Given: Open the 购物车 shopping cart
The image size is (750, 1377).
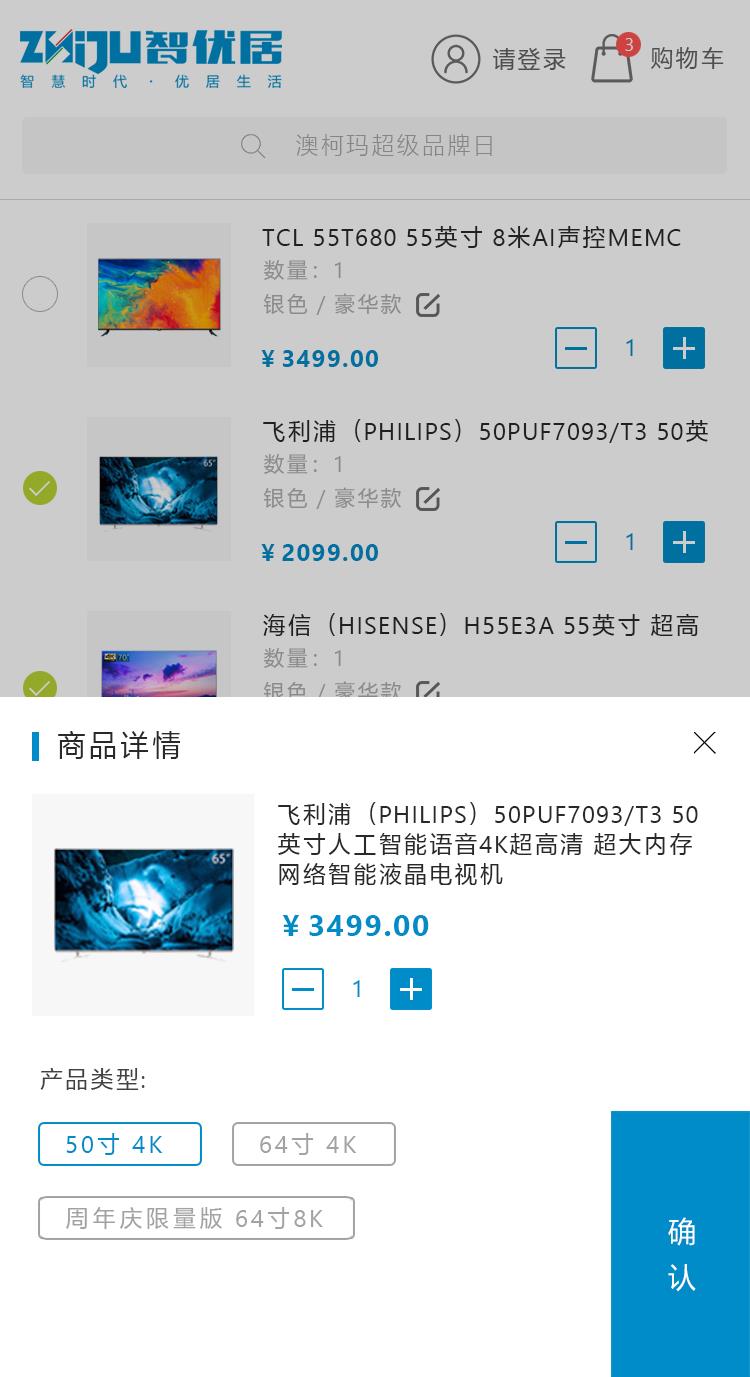Looking at the screenshot, I should [x=658, y=59].
